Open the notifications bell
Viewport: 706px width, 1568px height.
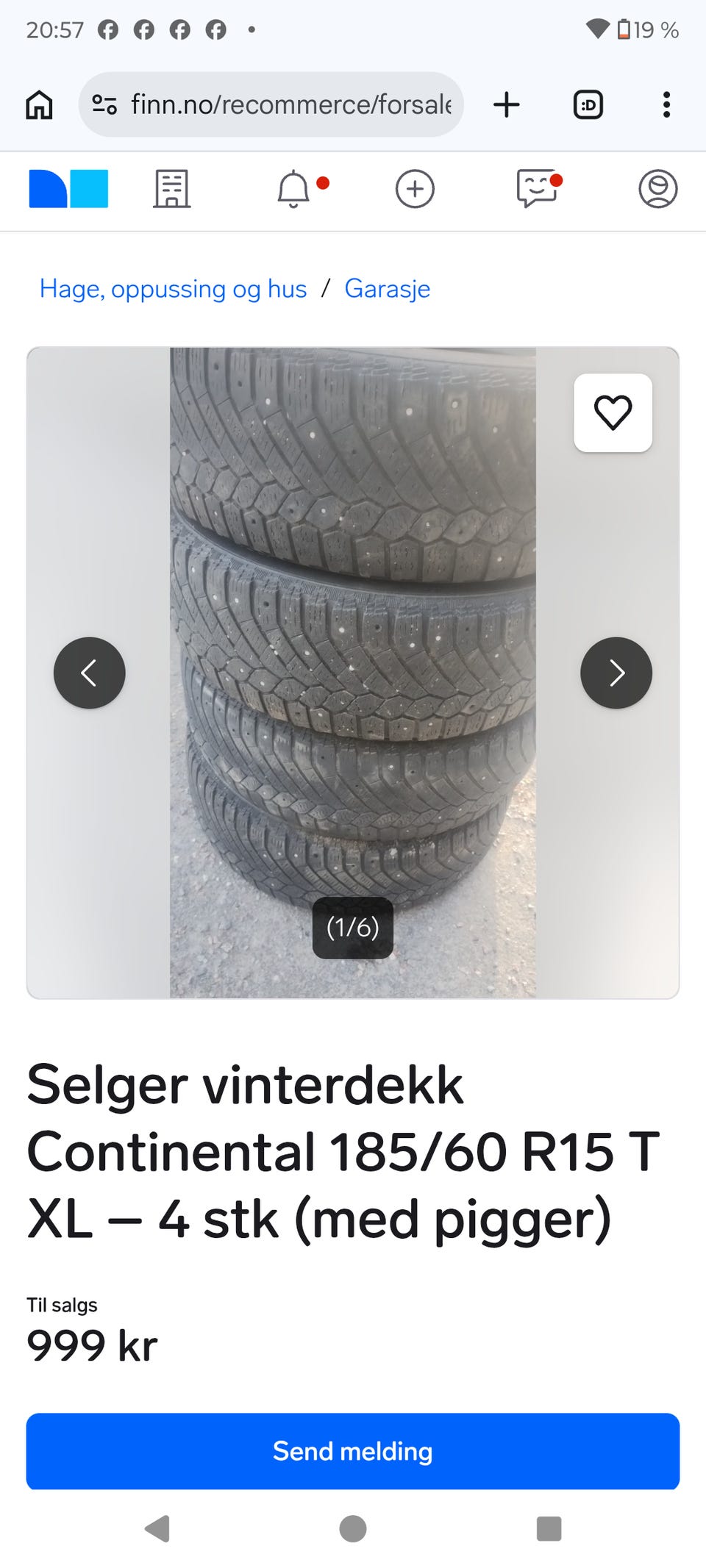coord(293,189)
